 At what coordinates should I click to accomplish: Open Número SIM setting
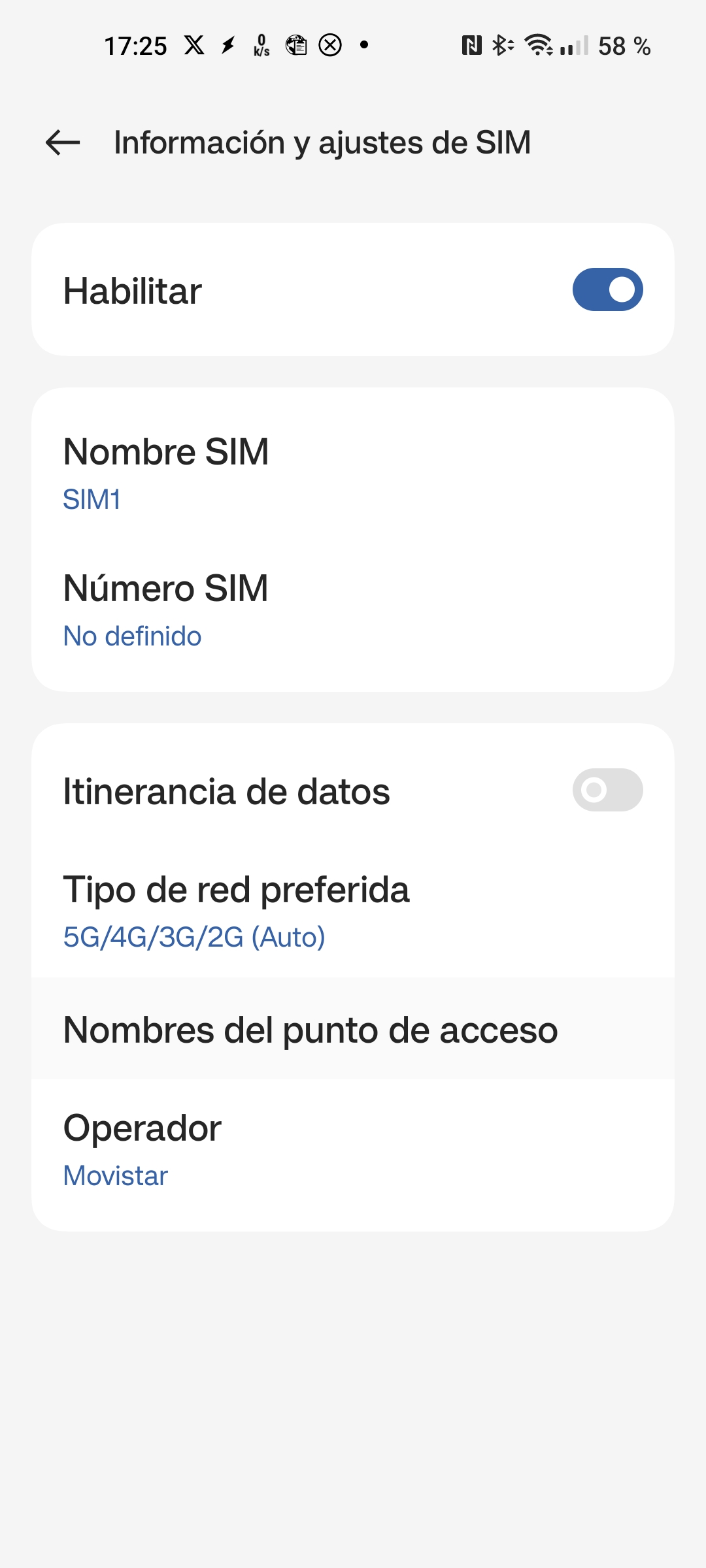click(x=353, y=609)
